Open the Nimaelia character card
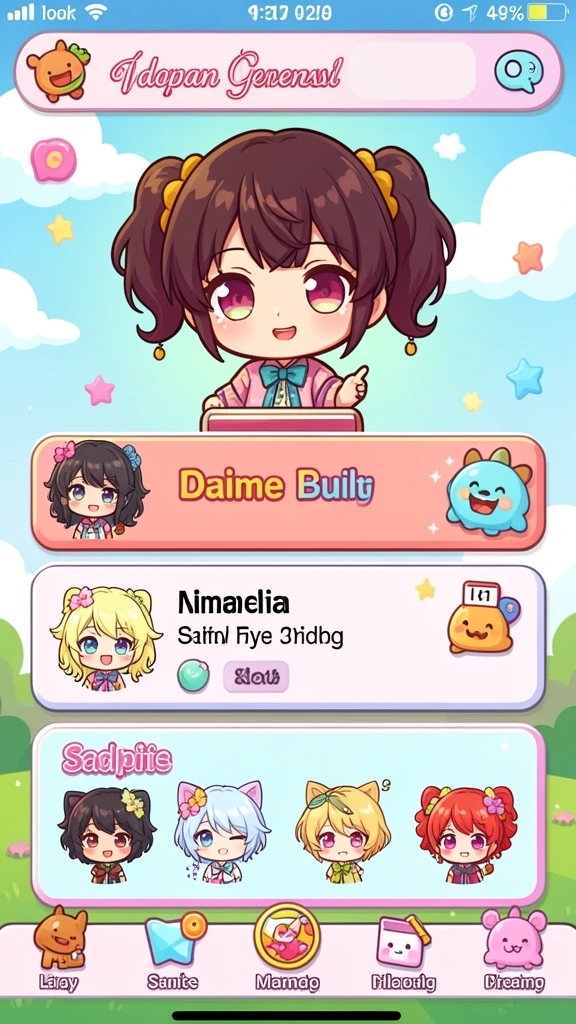 288,638
